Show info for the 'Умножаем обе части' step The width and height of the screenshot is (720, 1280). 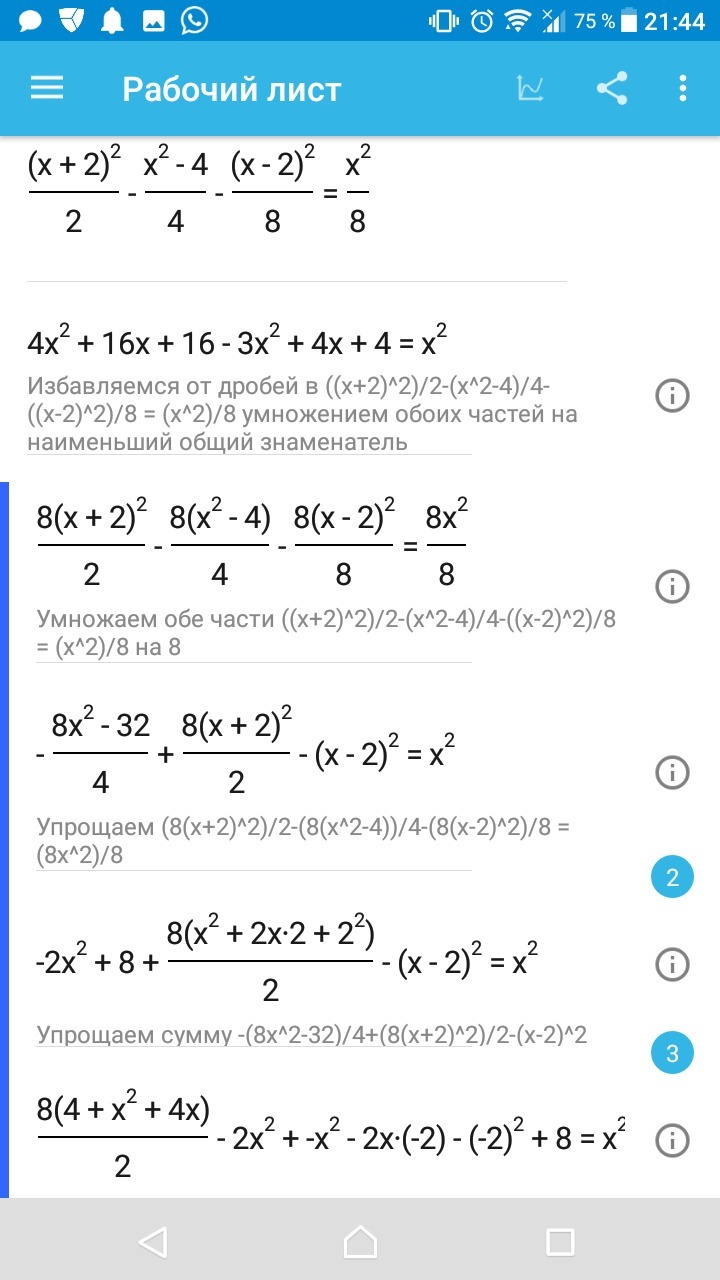coord(672,586)
